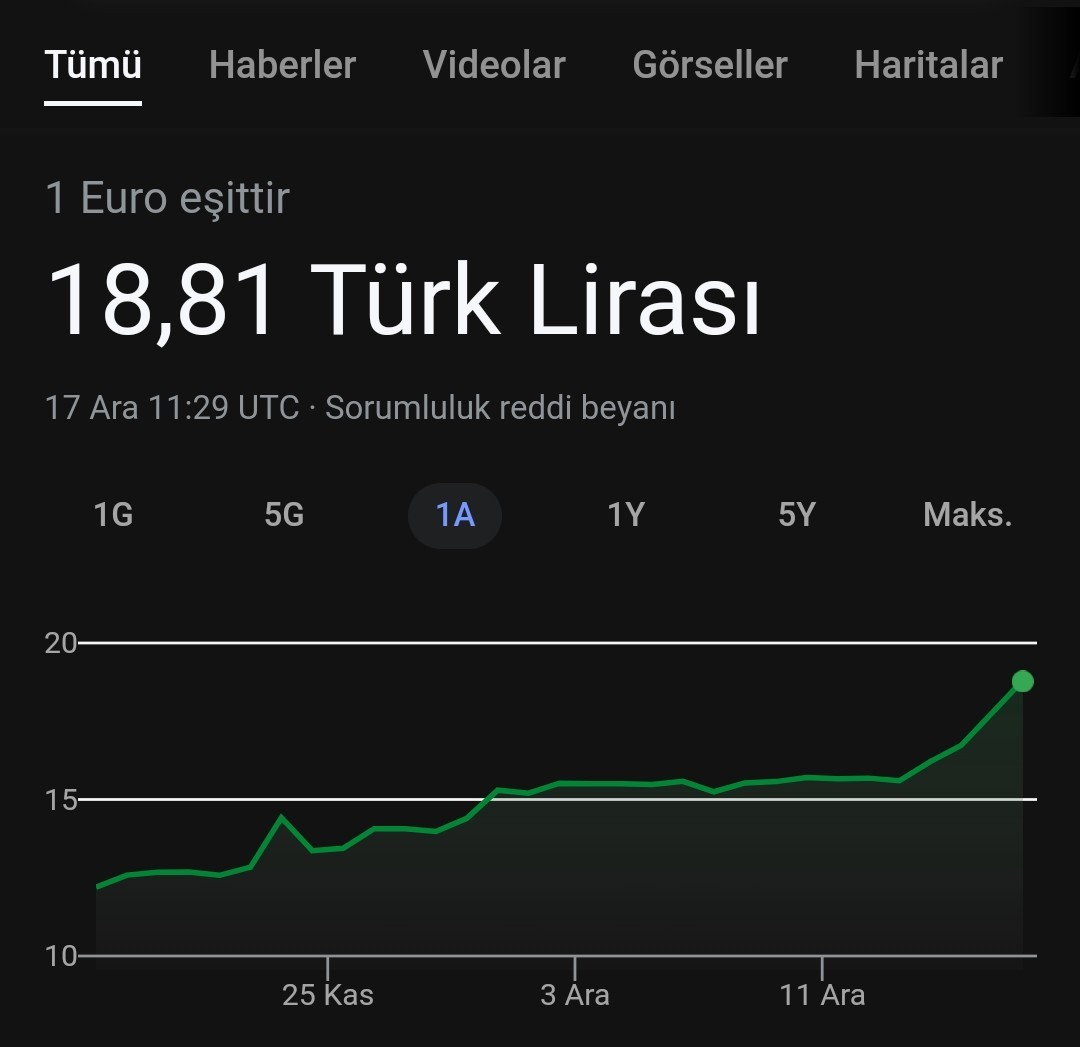This screenshot has height=1047, width=1080.
Task: Select the 5G chart range
Action: click(x=284, y=515)
